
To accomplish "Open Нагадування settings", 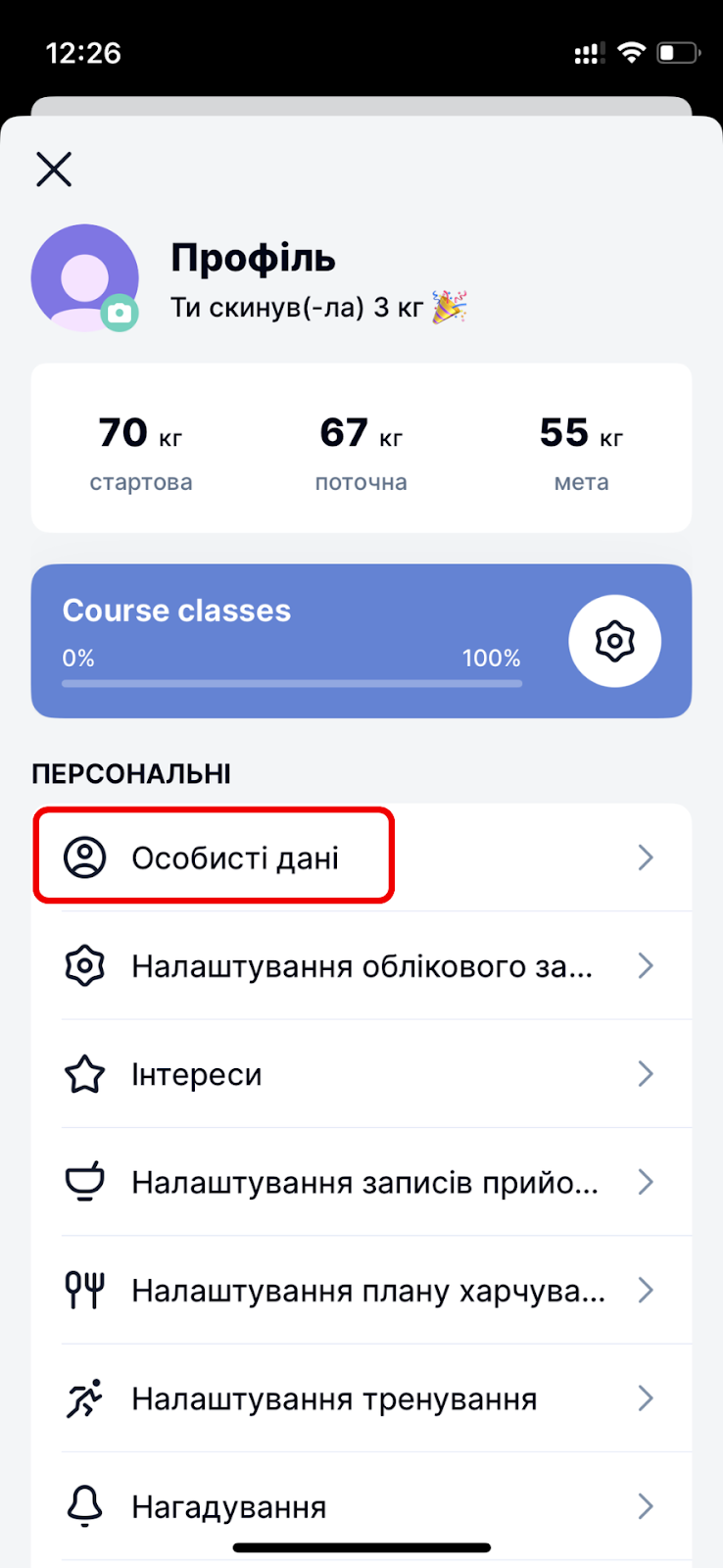I will point(361,1506).
